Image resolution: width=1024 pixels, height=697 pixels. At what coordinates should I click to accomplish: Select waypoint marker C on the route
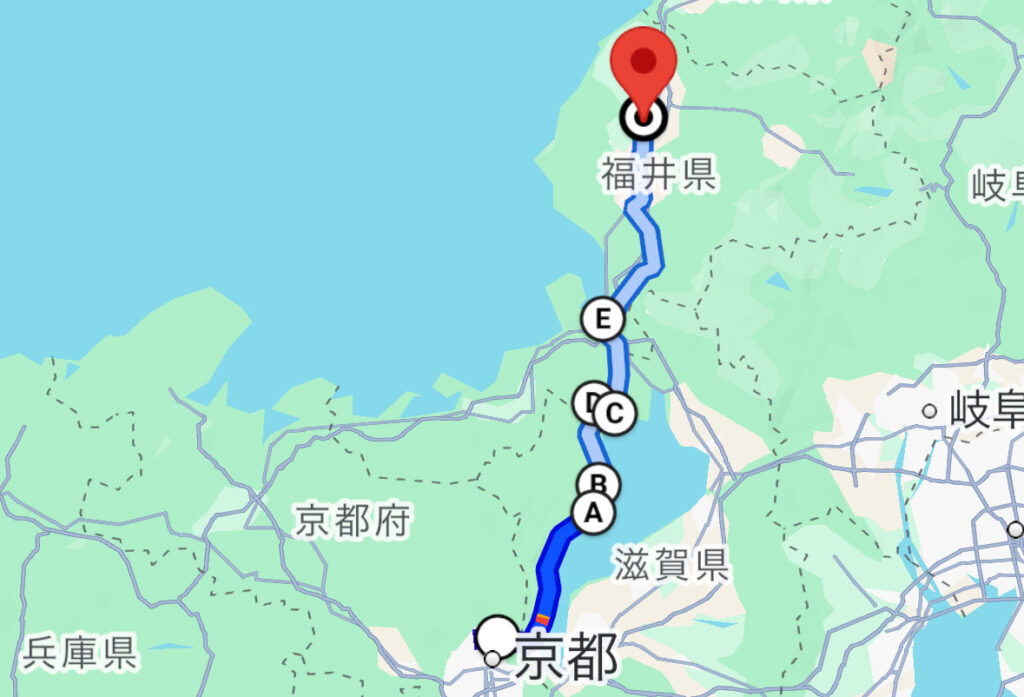pos(616,411)
